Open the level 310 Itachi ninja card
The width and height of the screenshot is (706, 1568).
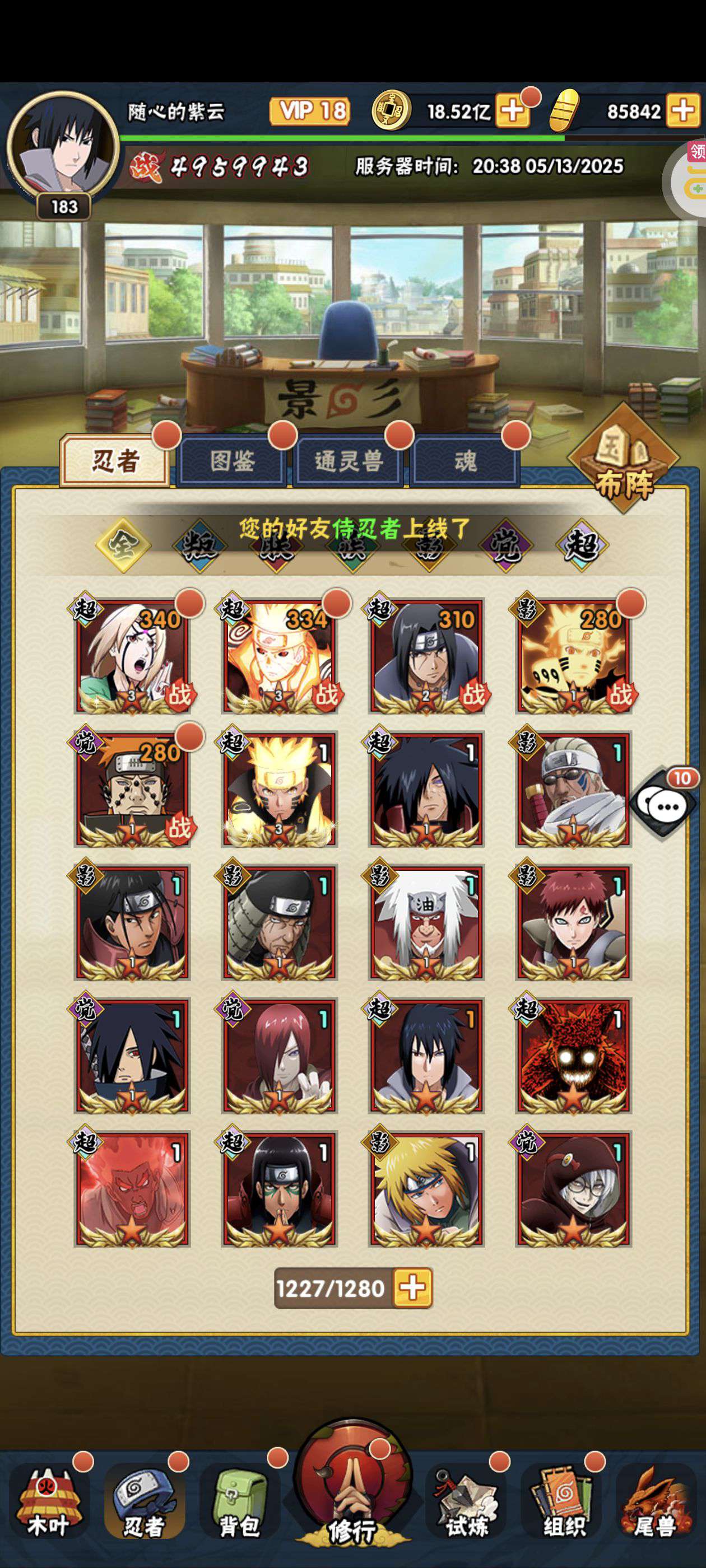pos(426,656)
